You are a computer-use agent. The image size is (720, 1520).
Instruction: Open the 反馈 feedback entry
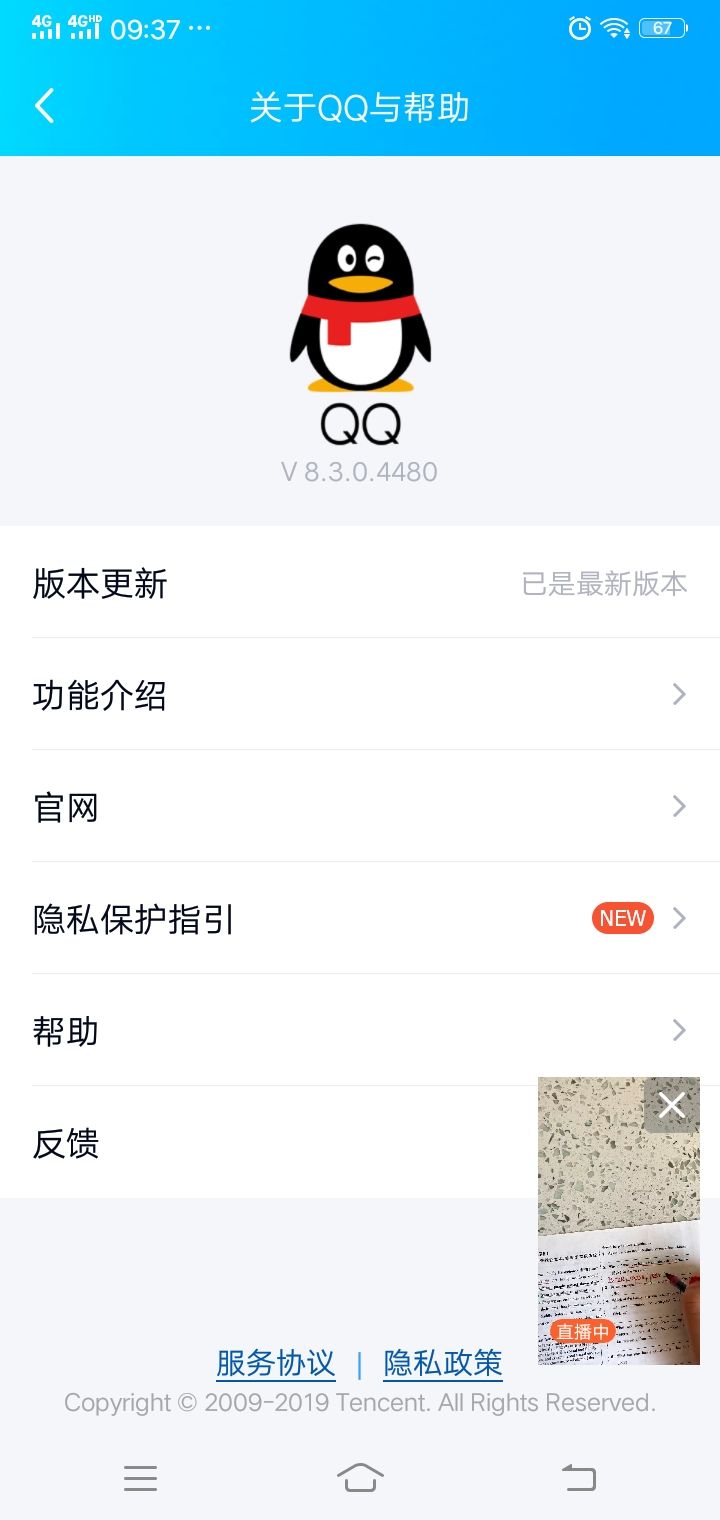pos(360,1142)
